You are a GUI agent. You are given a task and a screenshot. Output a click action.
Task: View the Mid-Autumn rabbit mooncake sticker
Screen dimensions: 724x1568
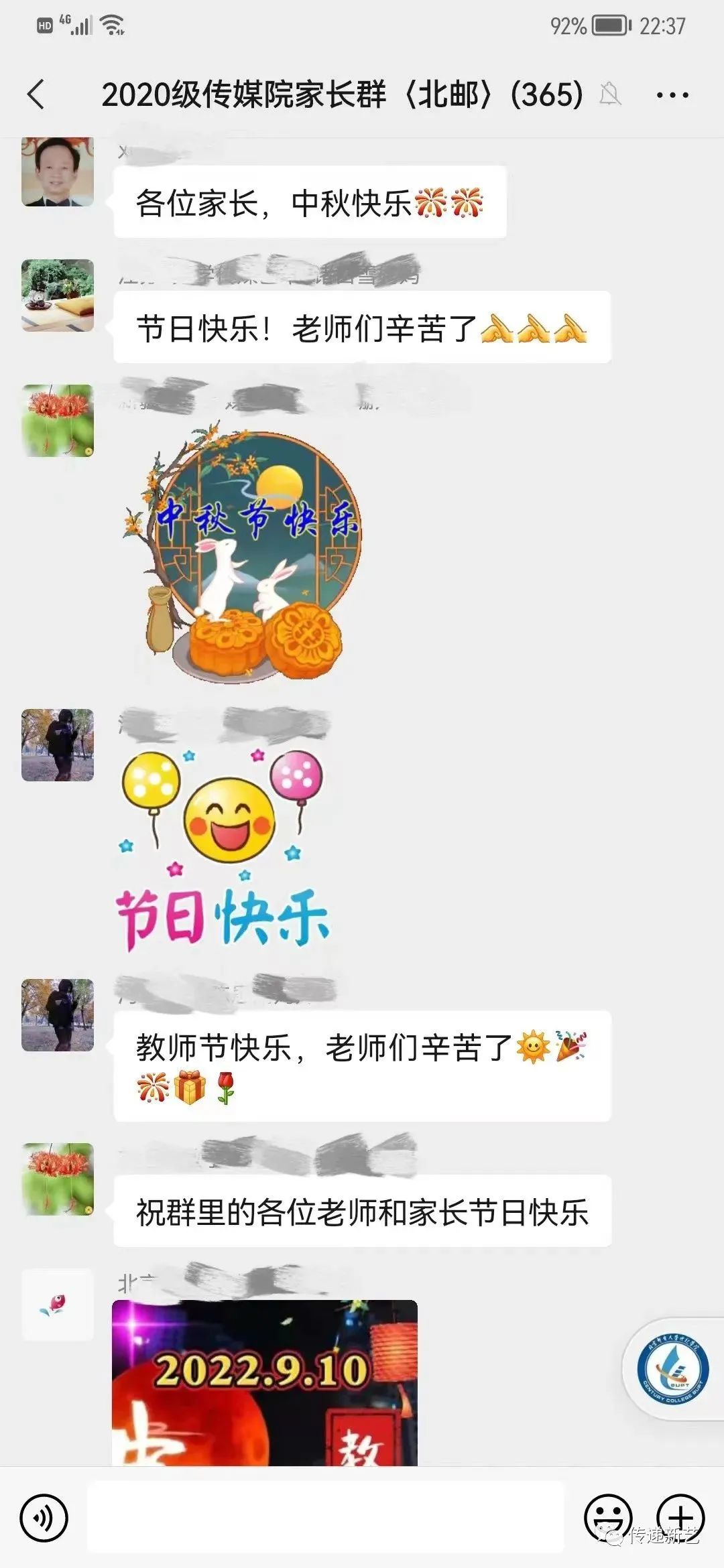pyautogui.click(x=243, y=553)
